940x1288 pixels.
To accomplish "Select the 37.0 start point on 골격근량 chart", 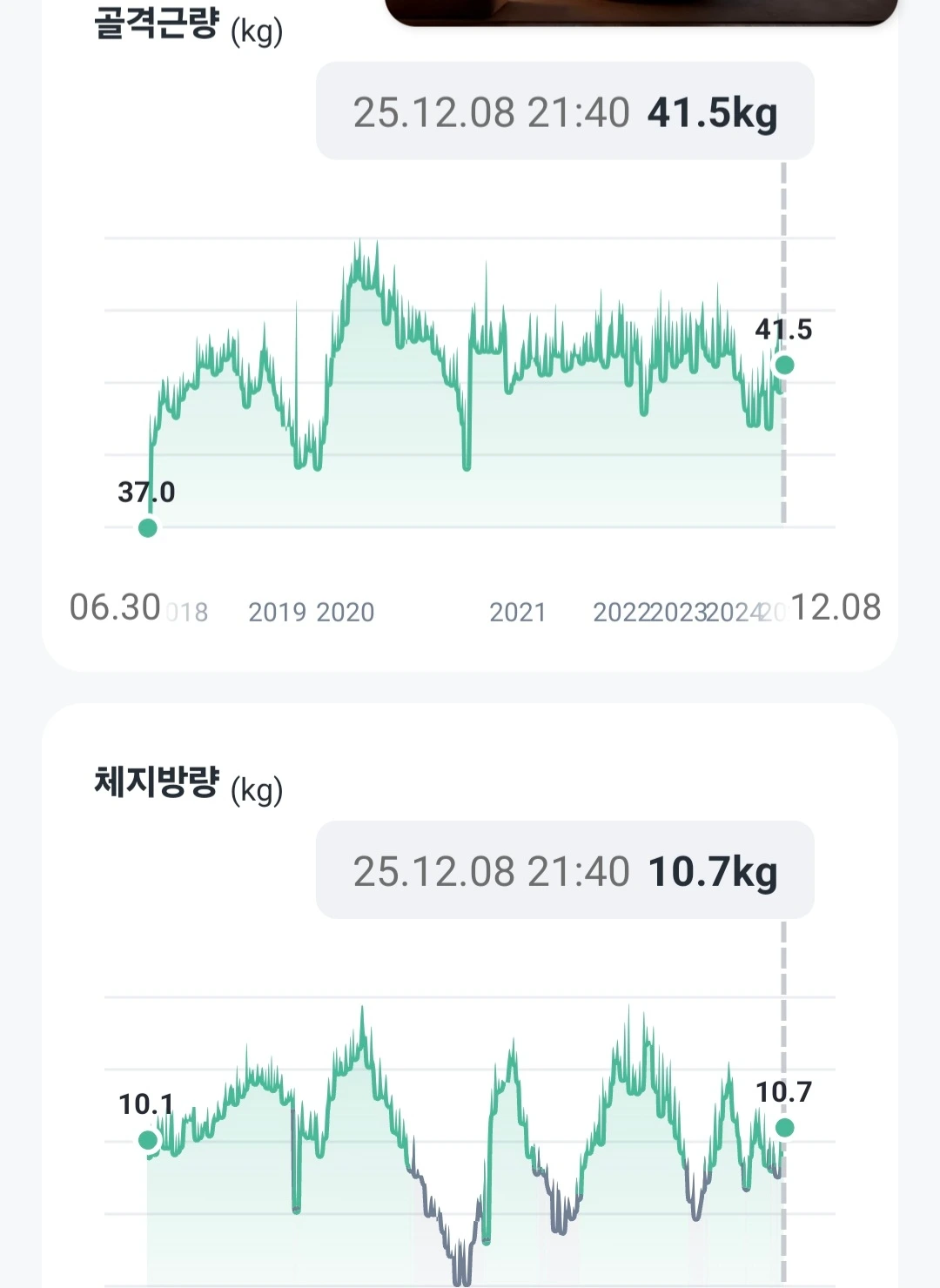I will coord(148,527).
